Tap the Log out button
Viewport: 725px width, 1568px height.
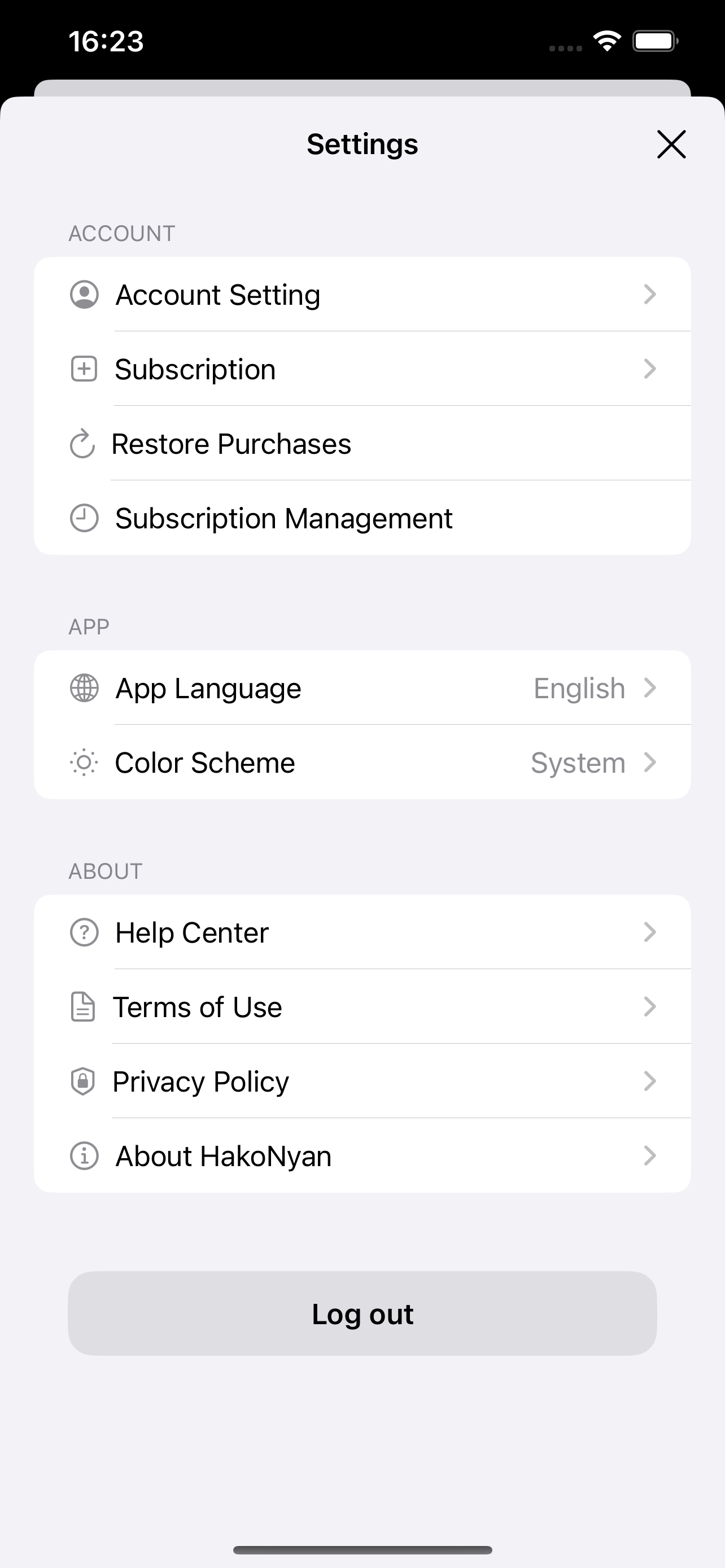point(362,1313)
